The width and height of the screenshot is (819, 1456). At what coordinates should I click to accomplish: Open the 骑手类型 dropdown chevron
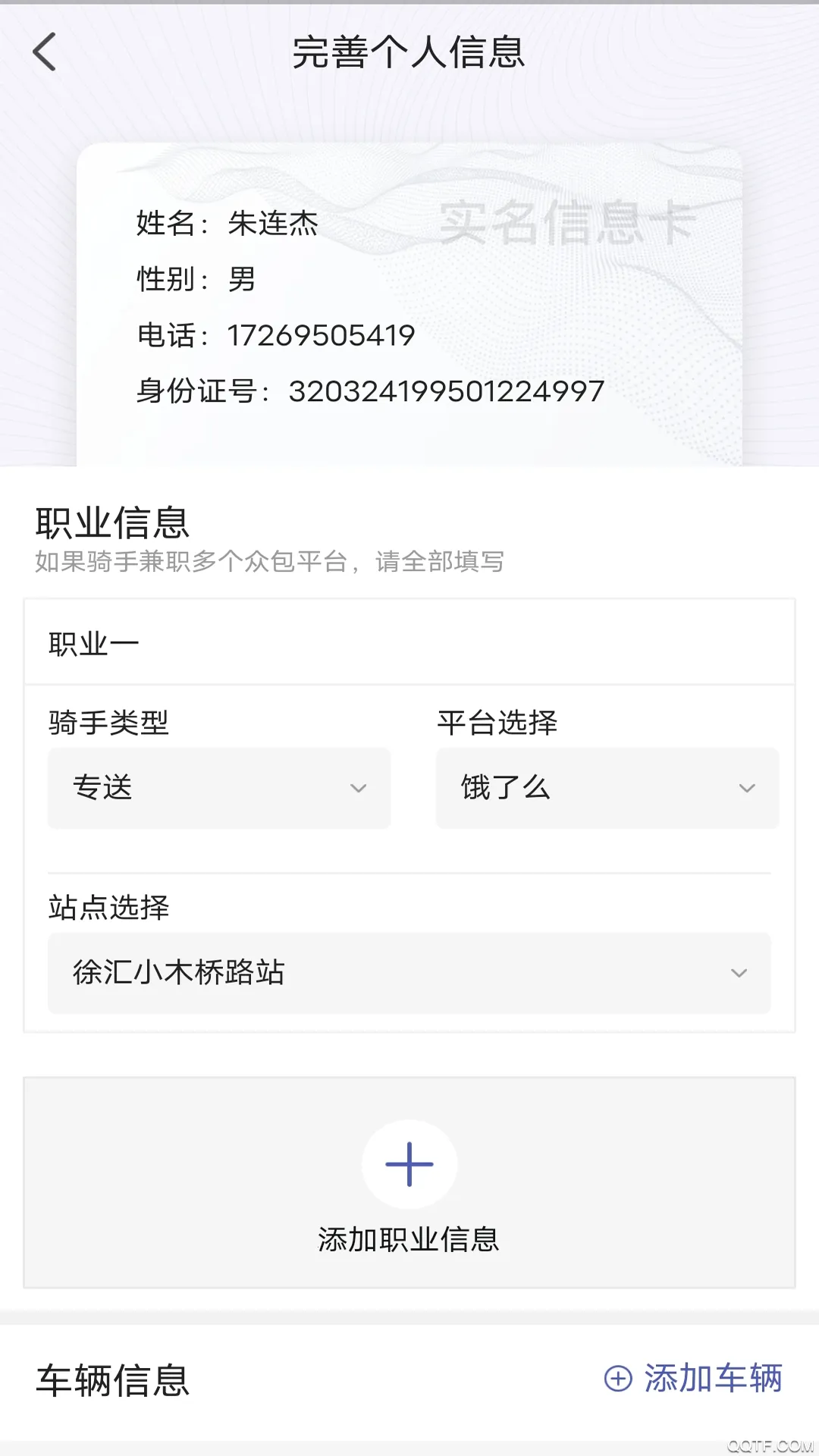(359, 789)
